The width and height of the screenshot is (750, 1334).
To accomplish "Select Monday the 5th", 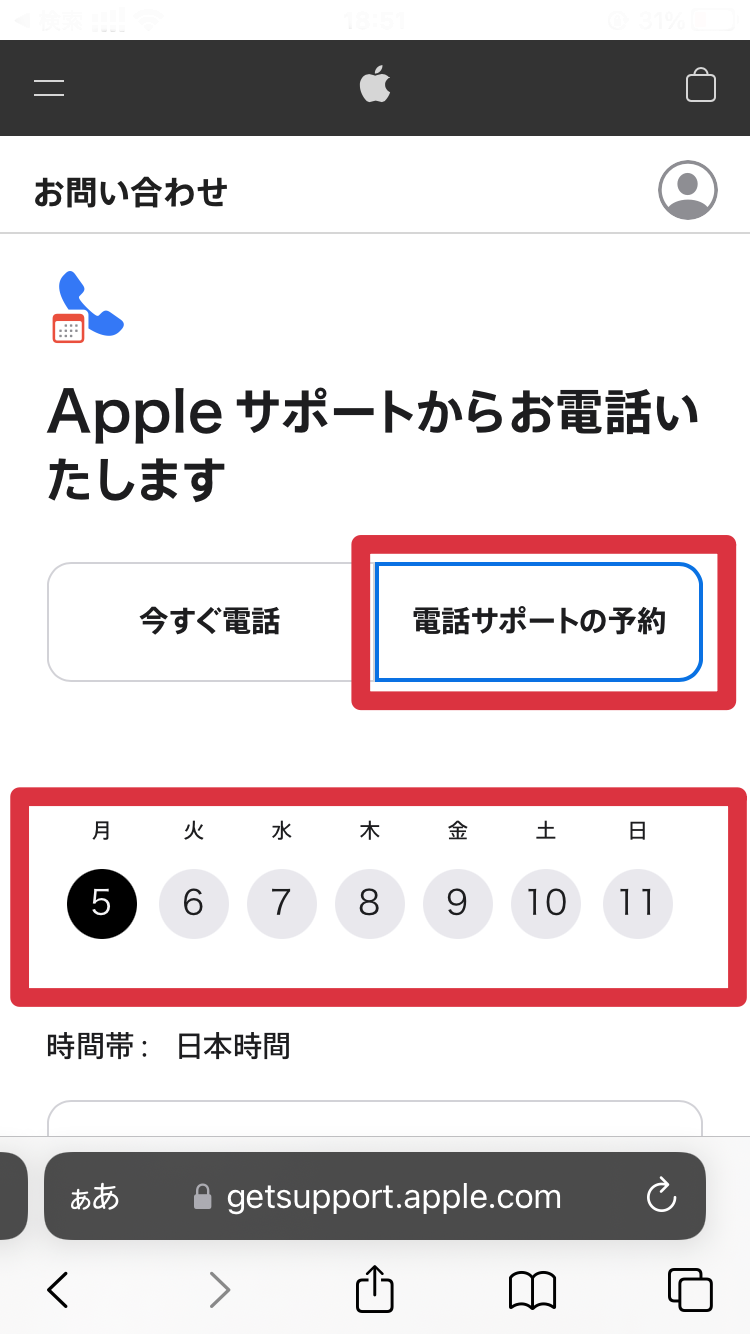I will coord(101,903).
